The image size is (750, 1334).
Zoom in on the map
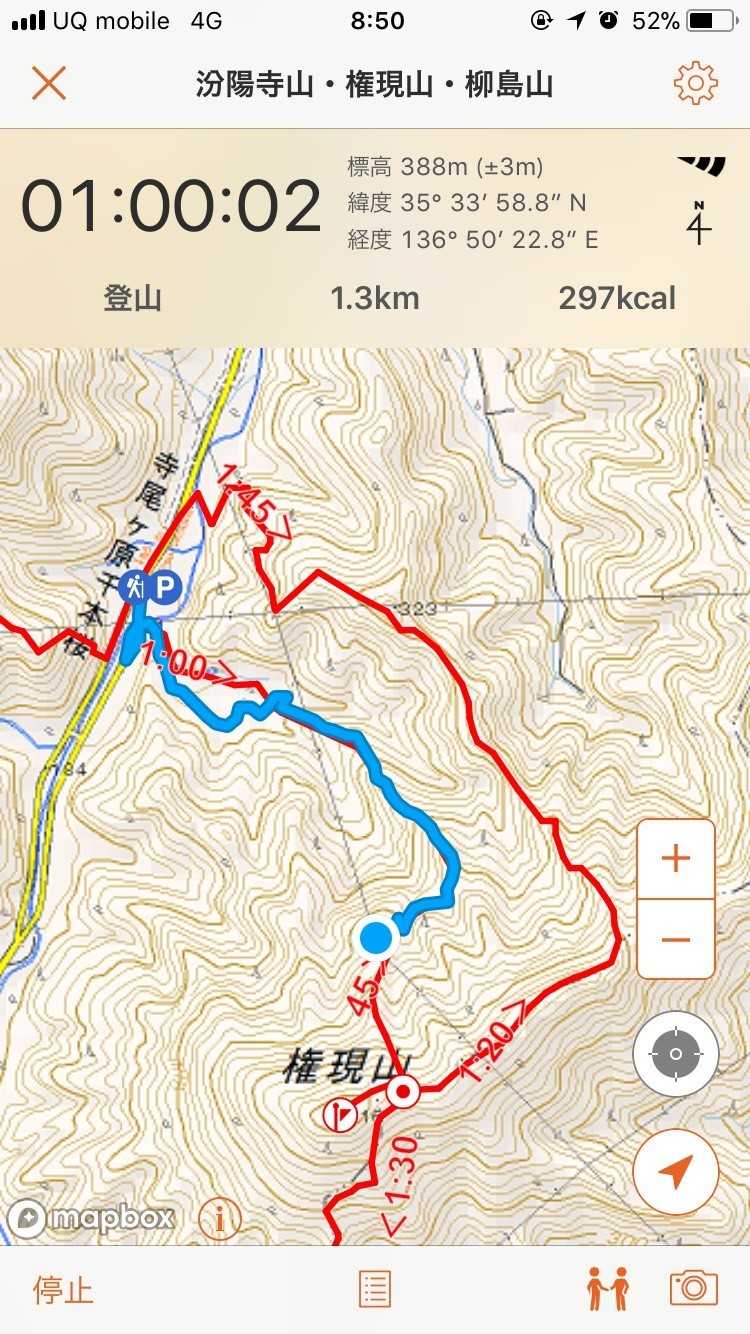(676, 858)
